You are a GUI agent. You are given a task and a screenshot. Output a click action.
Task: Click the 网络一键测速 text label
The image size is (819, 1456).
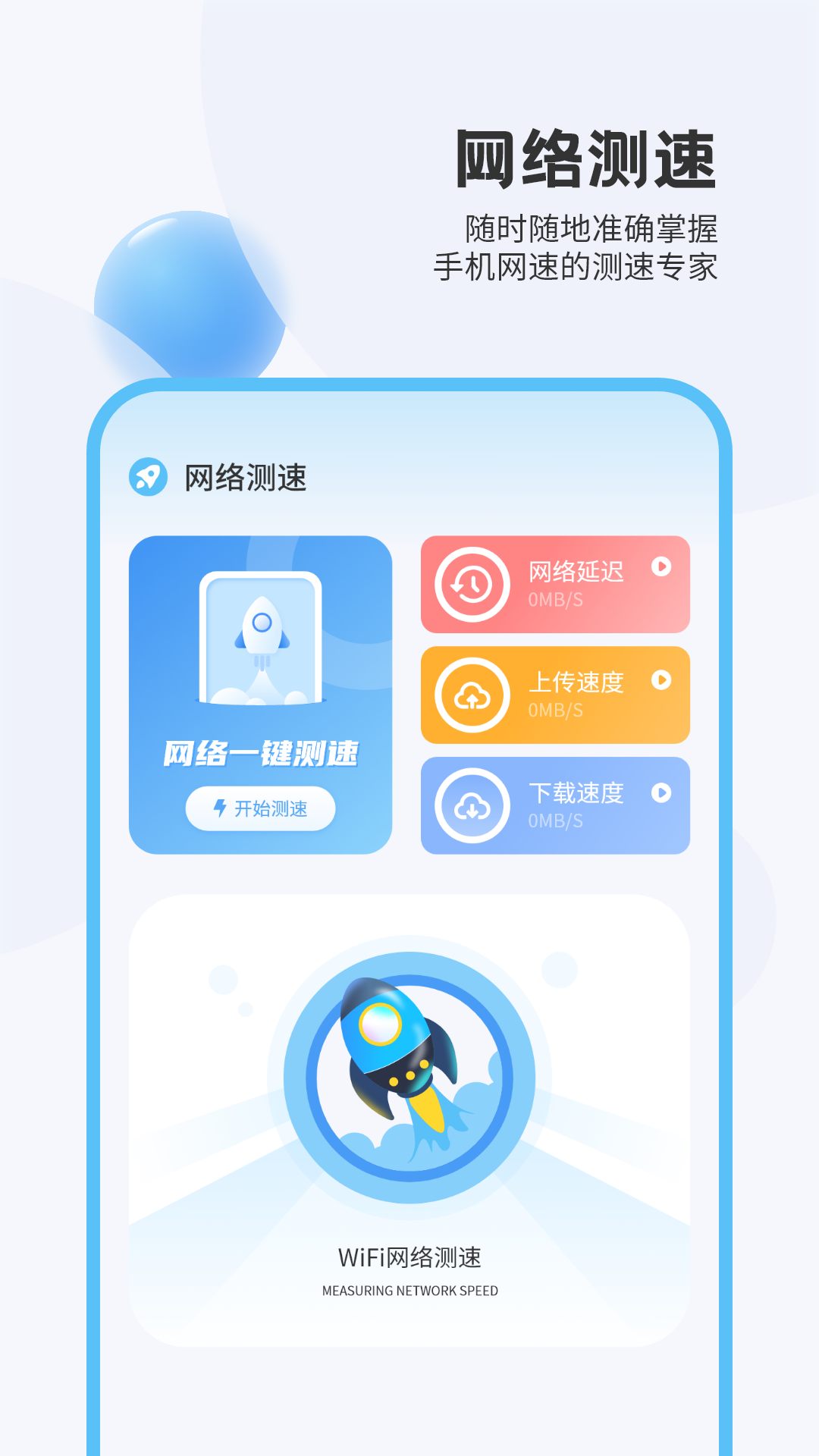[260, 752]
